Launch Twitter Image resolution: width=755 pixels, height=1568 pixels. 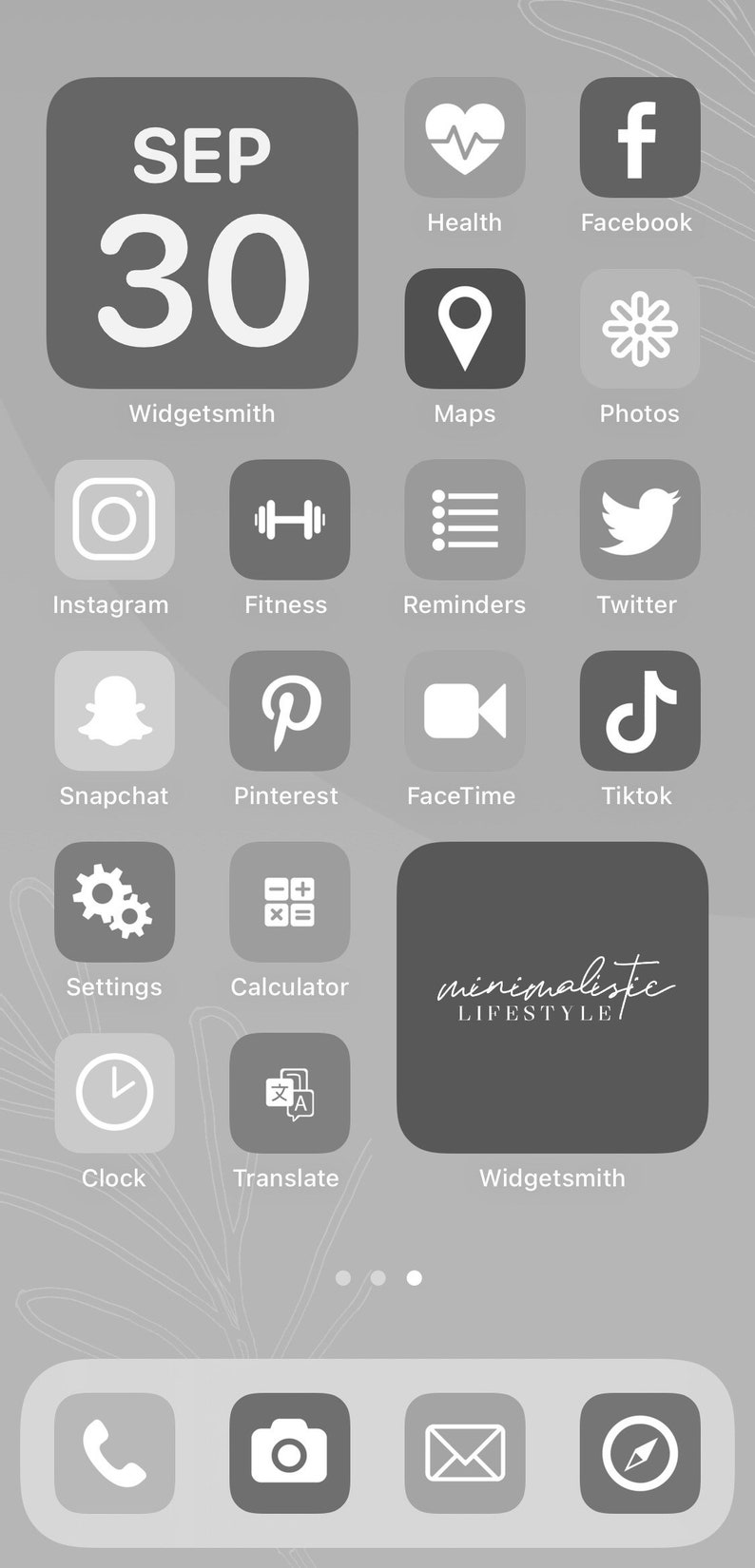tap(640, 520)
